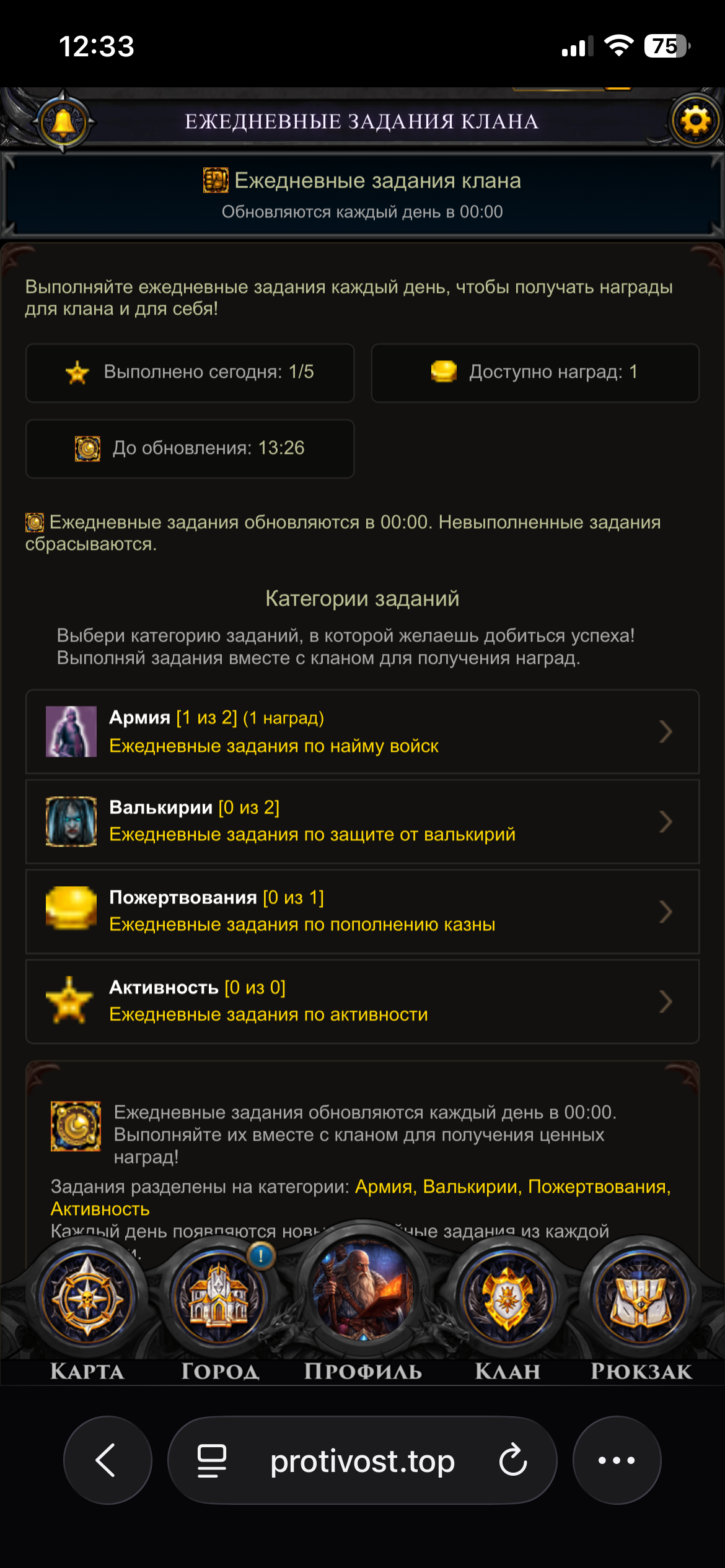
Task: Reload the protivost.top page
Action: [513, 1460]
